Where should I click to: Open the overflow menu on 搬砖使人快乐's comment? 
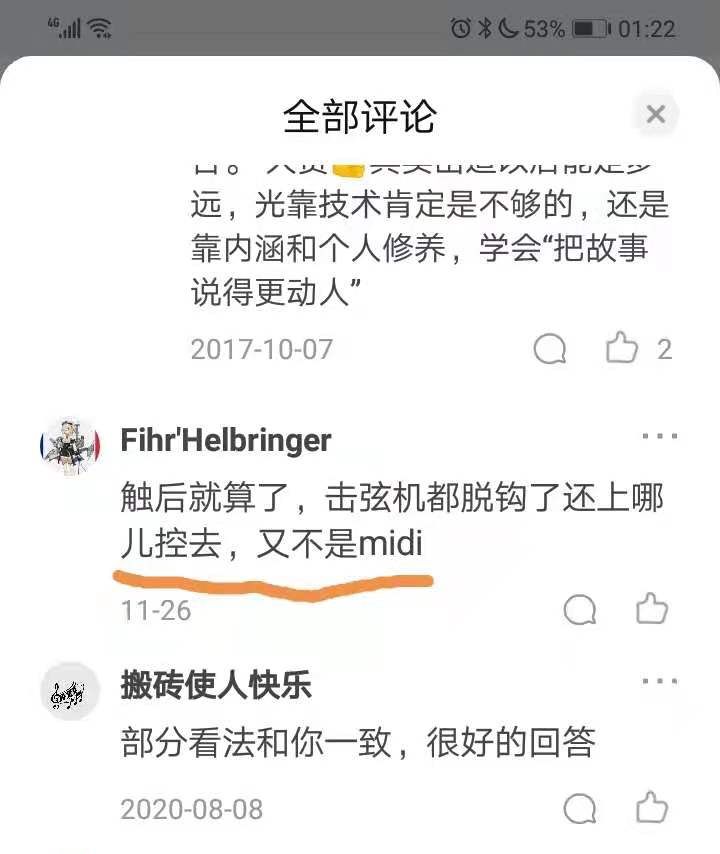click(659, 682)
